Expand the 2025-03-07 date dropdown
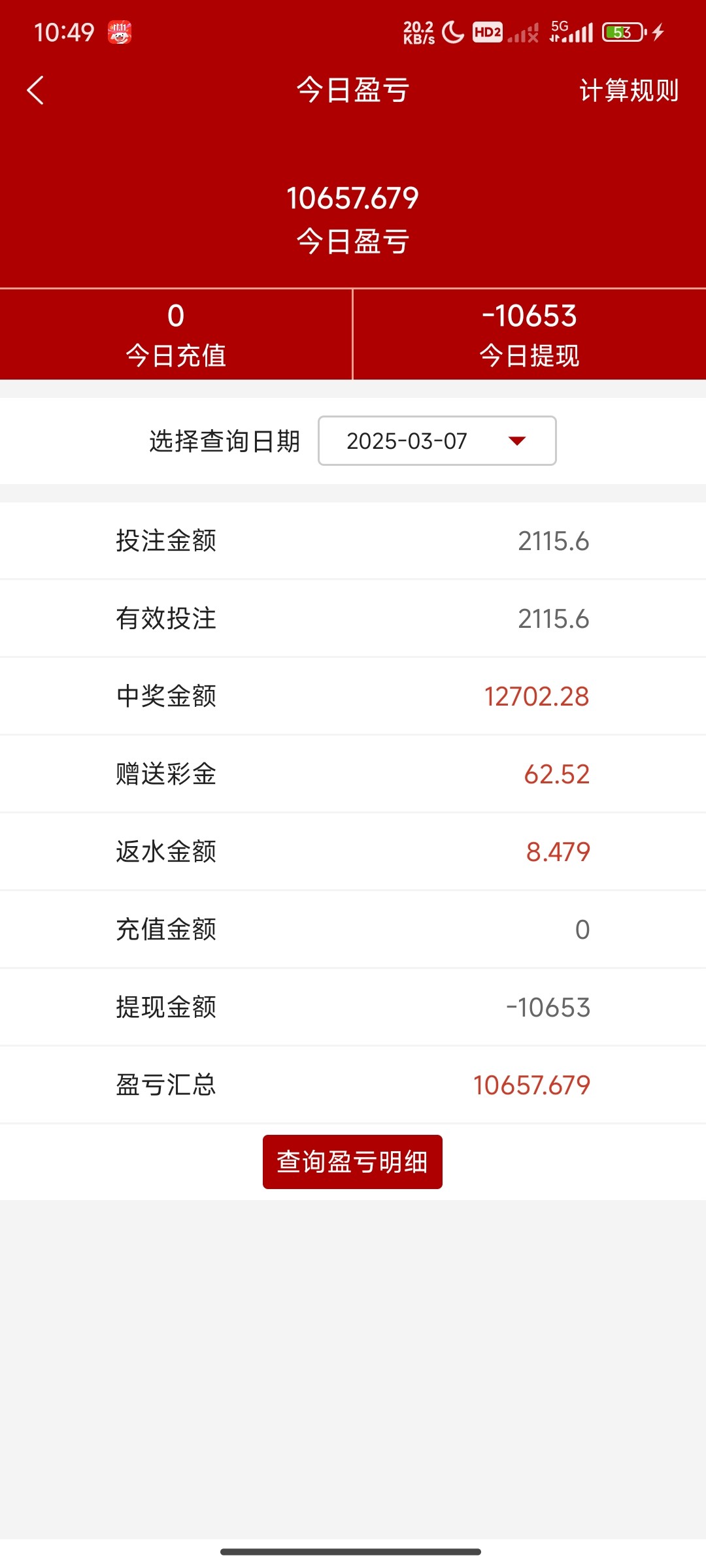The height and width of the screenshot is (1568, 706). 437,441
